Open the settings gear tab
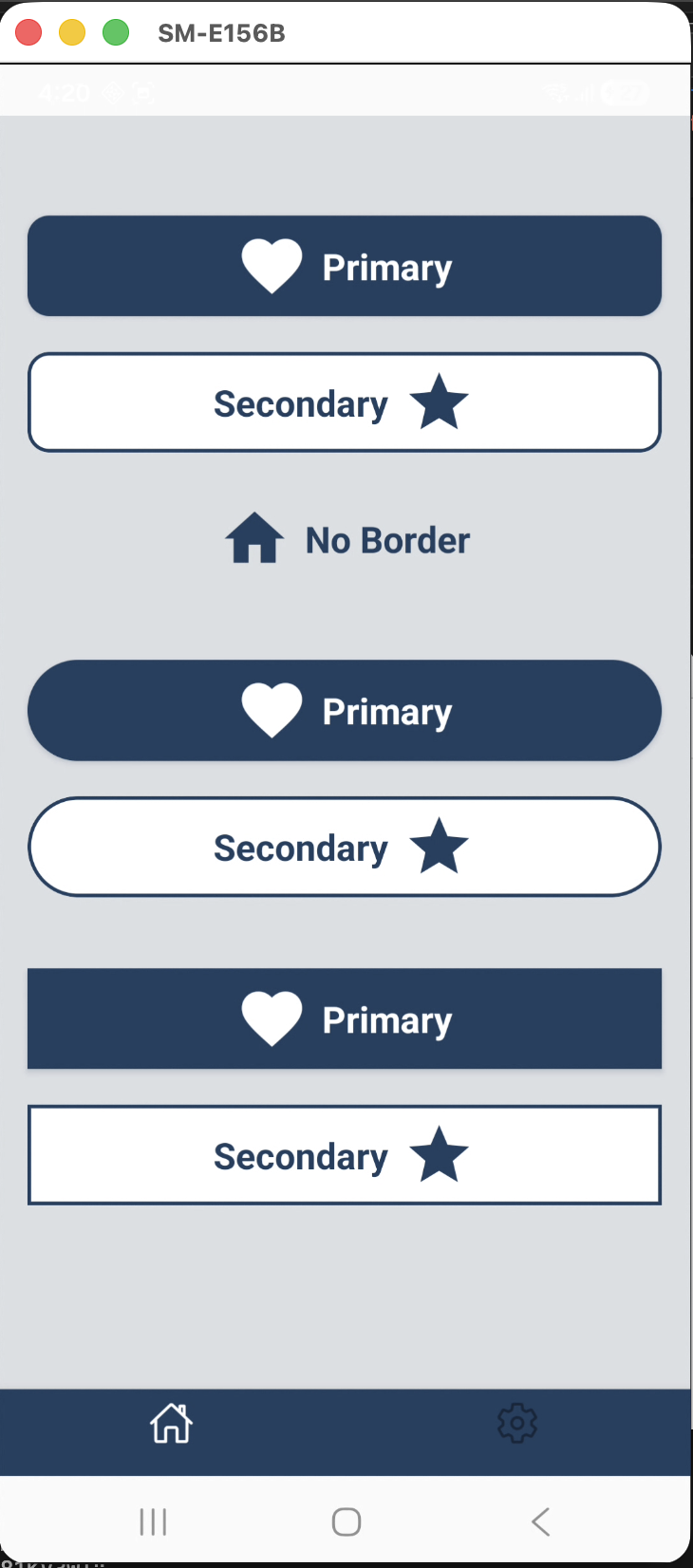The image size is (693, 1568). (x=517, y=1424)
